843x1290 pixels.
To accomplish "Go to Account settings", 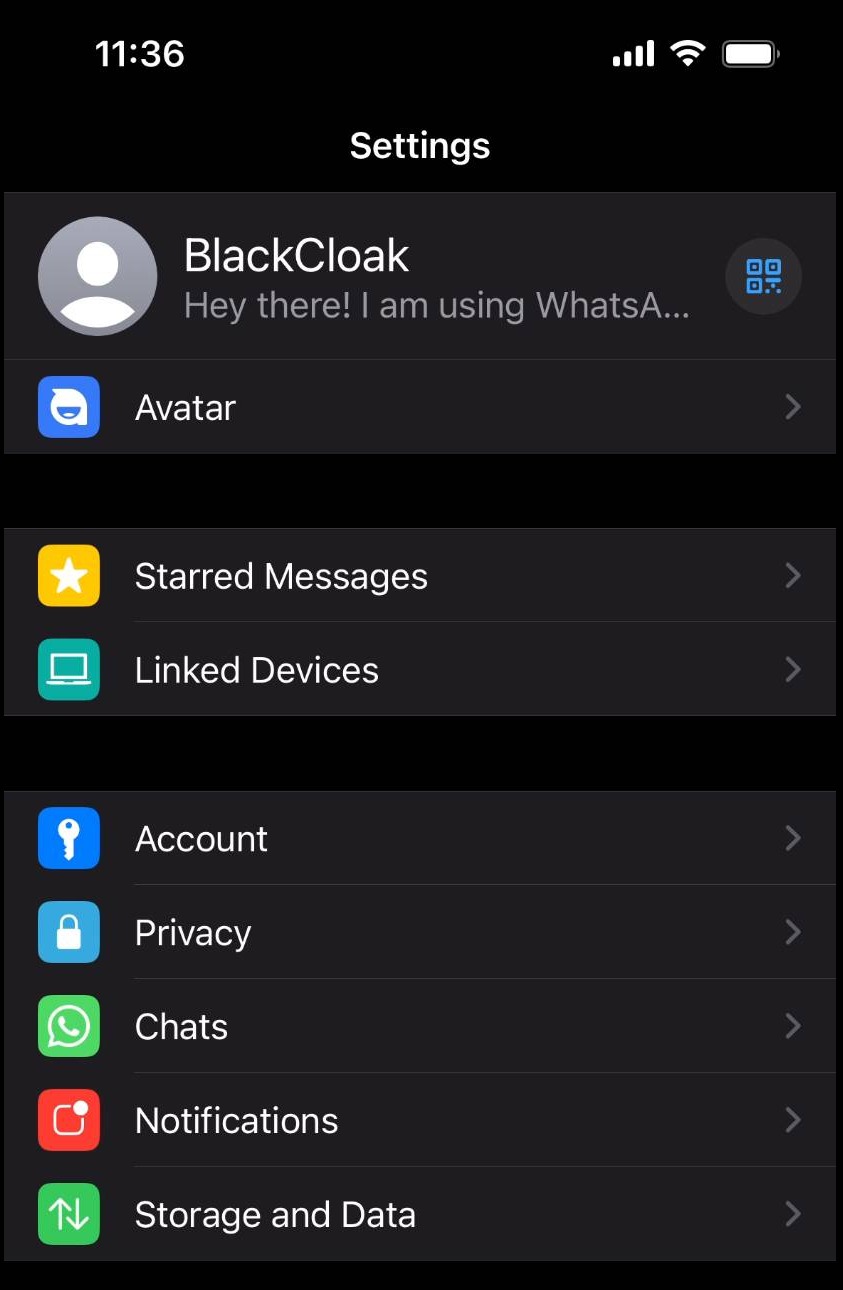I will (x=420, y=838).
